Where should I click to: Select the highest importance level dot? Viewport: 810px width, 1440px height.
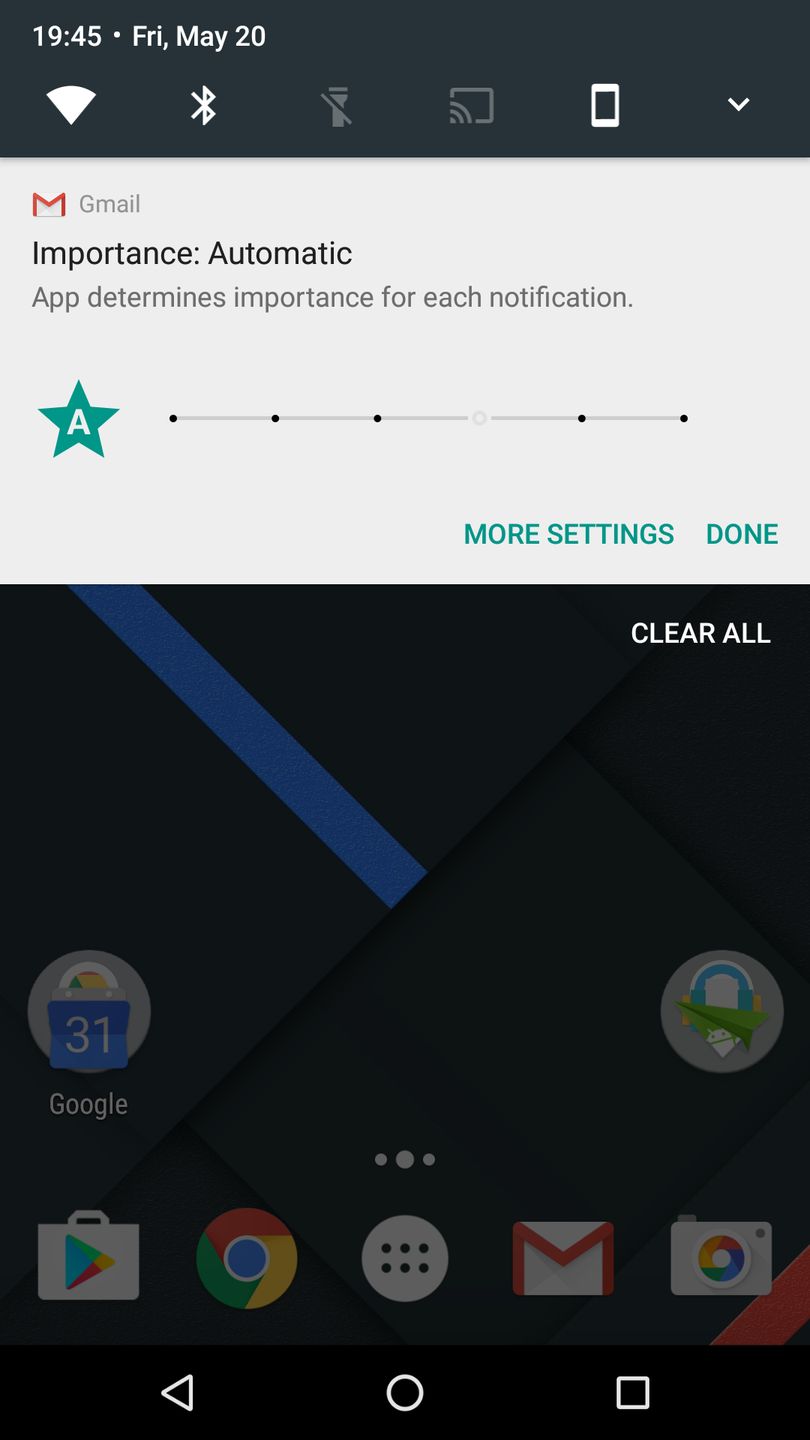(683, 418)
